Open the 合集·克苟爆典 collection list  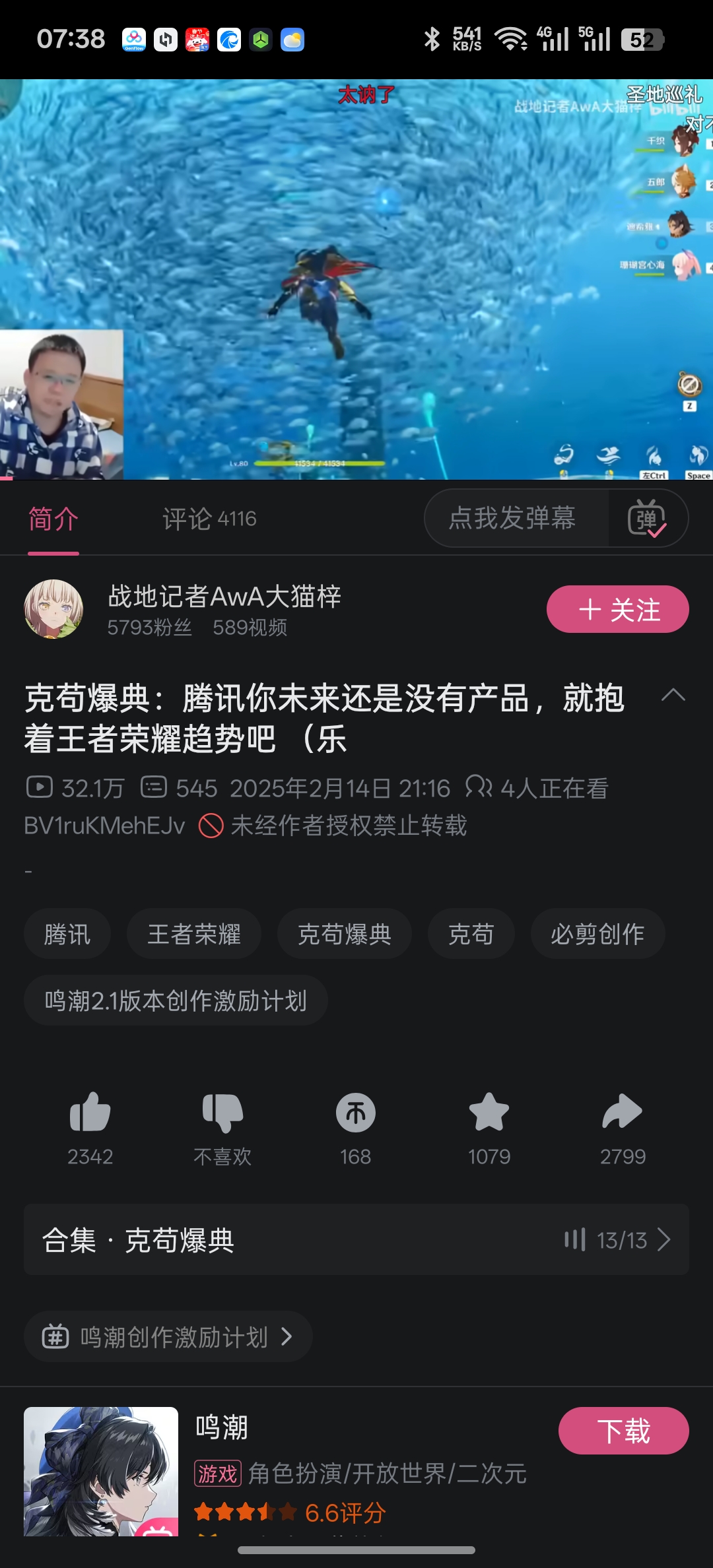click(x=356, y=1240)
